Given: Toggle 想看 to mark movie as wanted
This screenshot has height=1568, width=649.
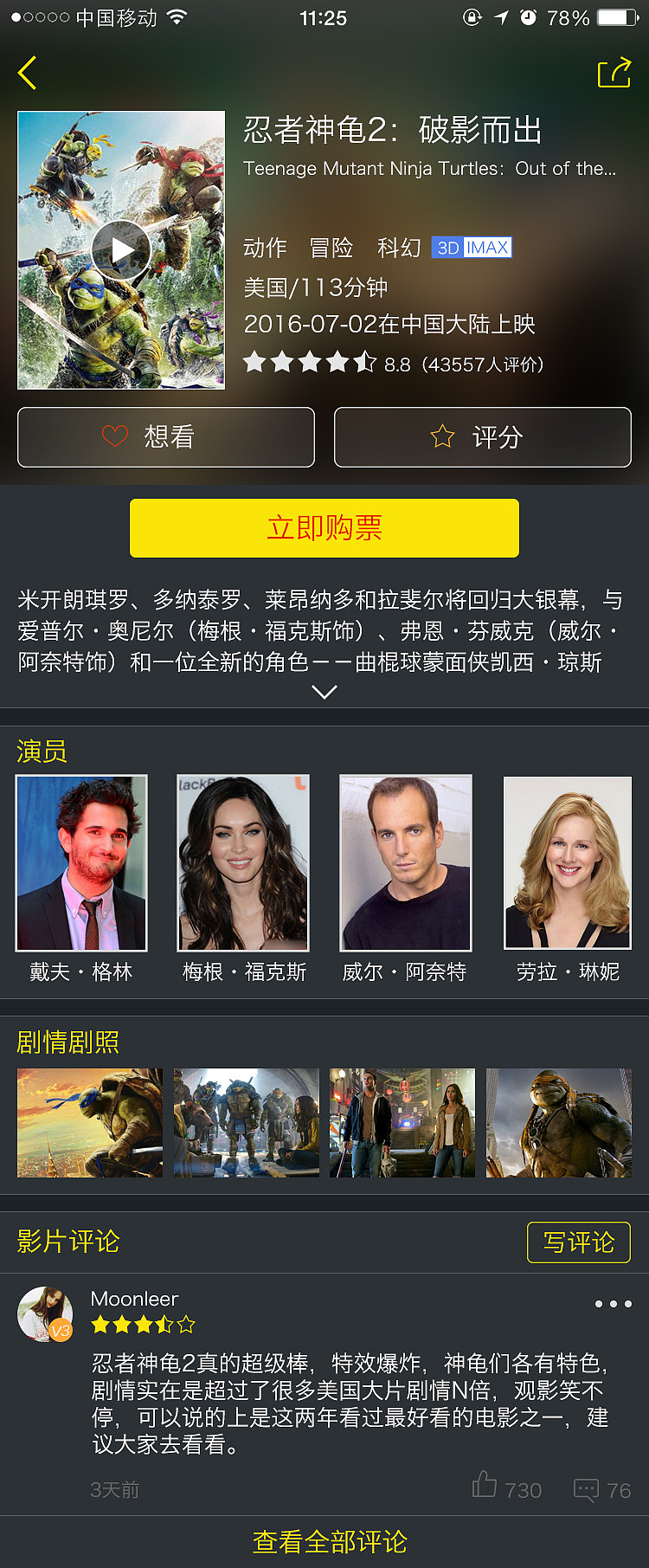Looking at the screenshot, I should click(165, 437).
